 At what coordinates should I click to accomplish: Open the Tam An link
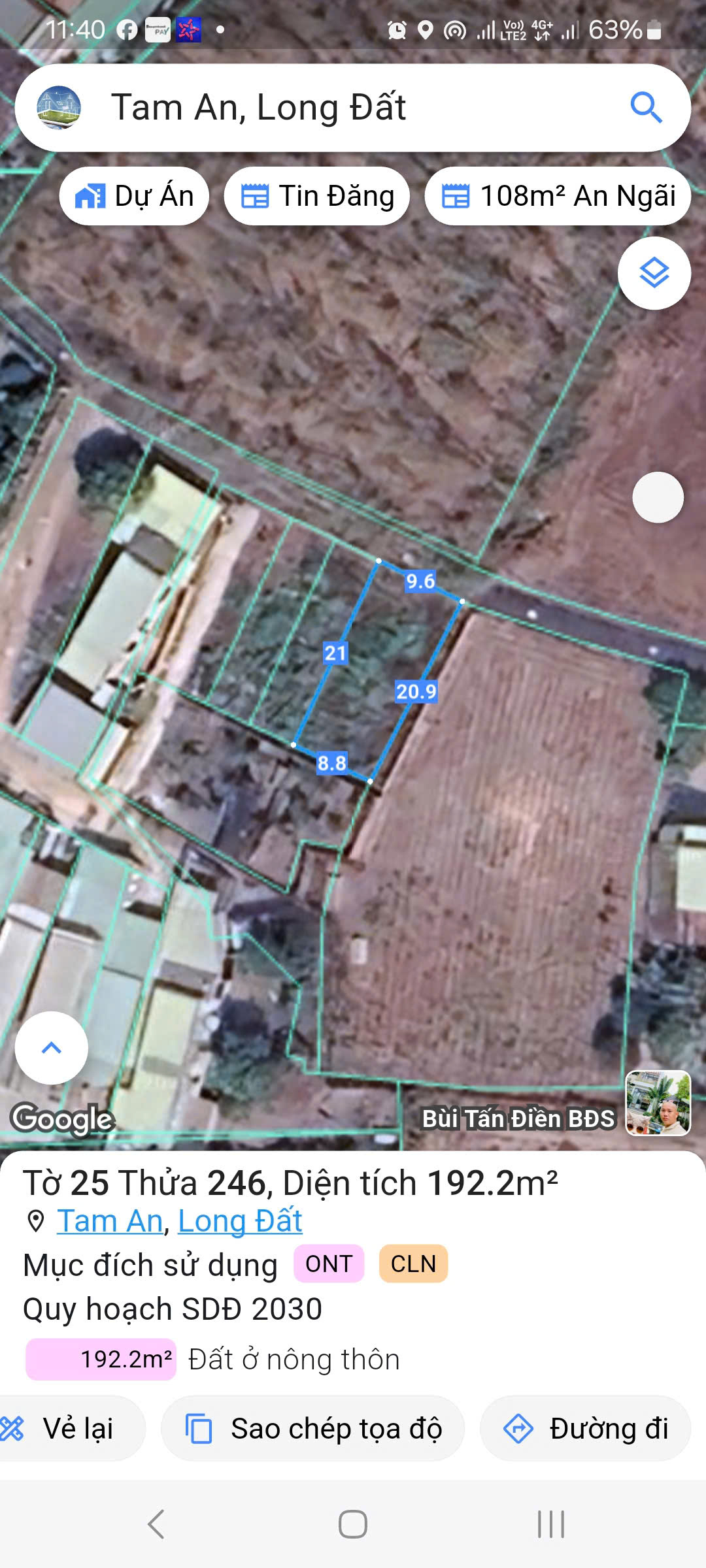110,1221
